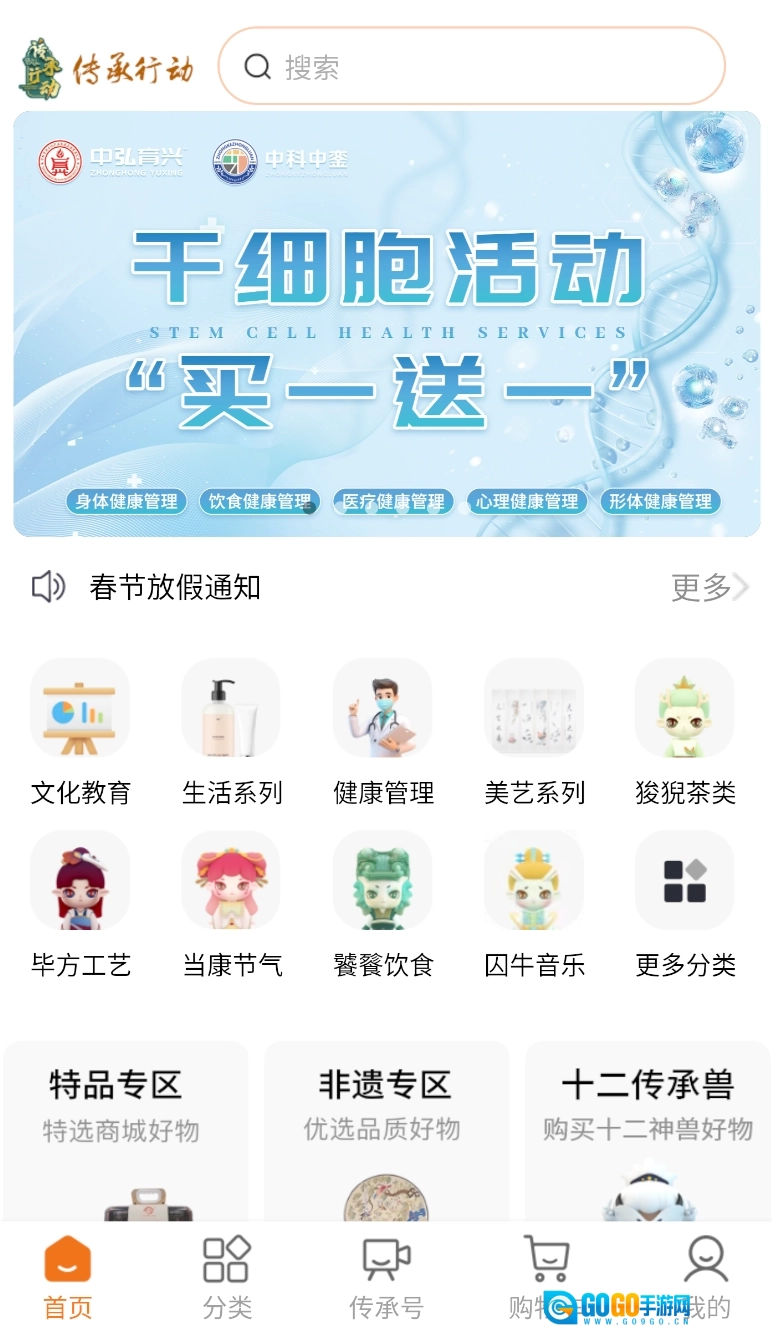Read the 春节放假通知 announcement

coord(175,587)
